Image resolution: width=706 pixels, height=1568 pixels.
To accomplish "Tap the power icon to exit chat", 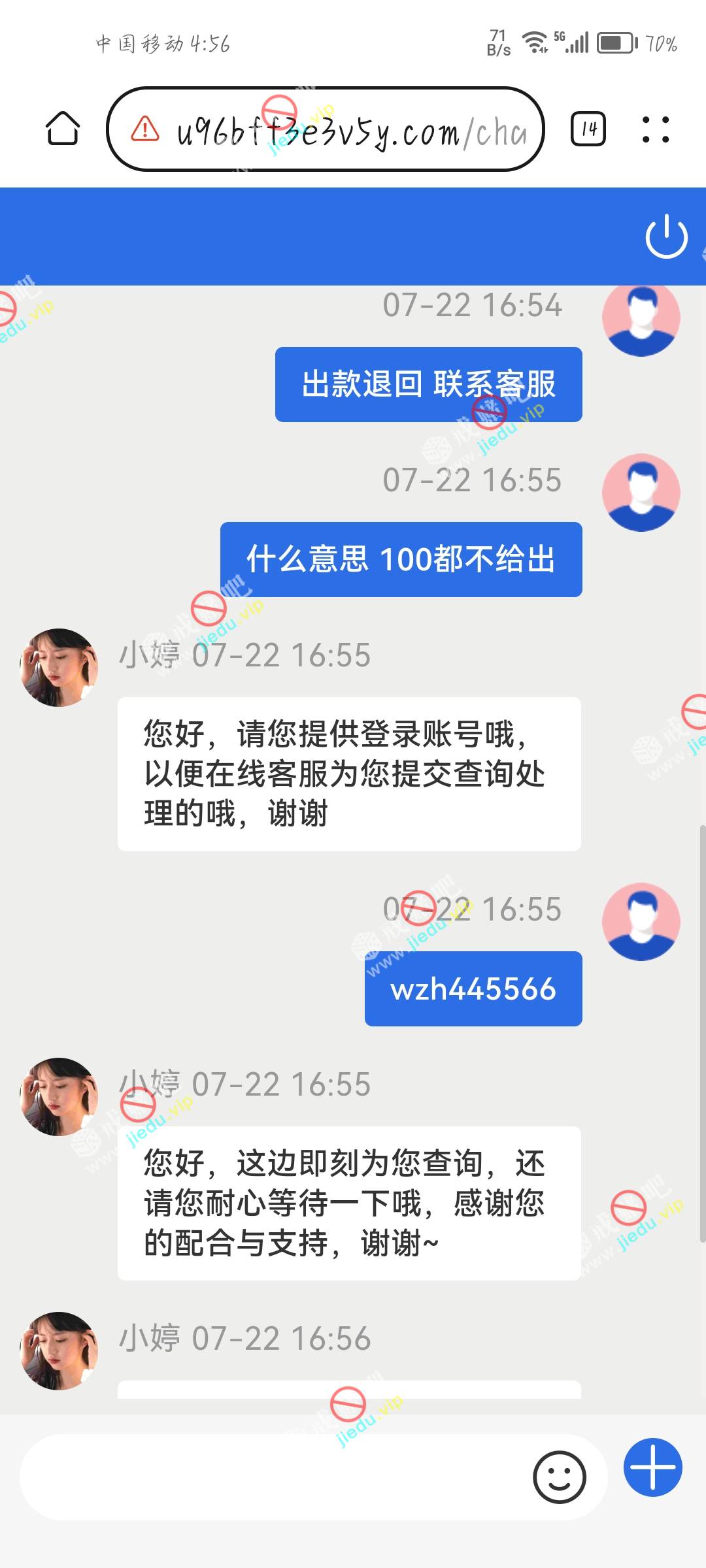I will [666, 237].
